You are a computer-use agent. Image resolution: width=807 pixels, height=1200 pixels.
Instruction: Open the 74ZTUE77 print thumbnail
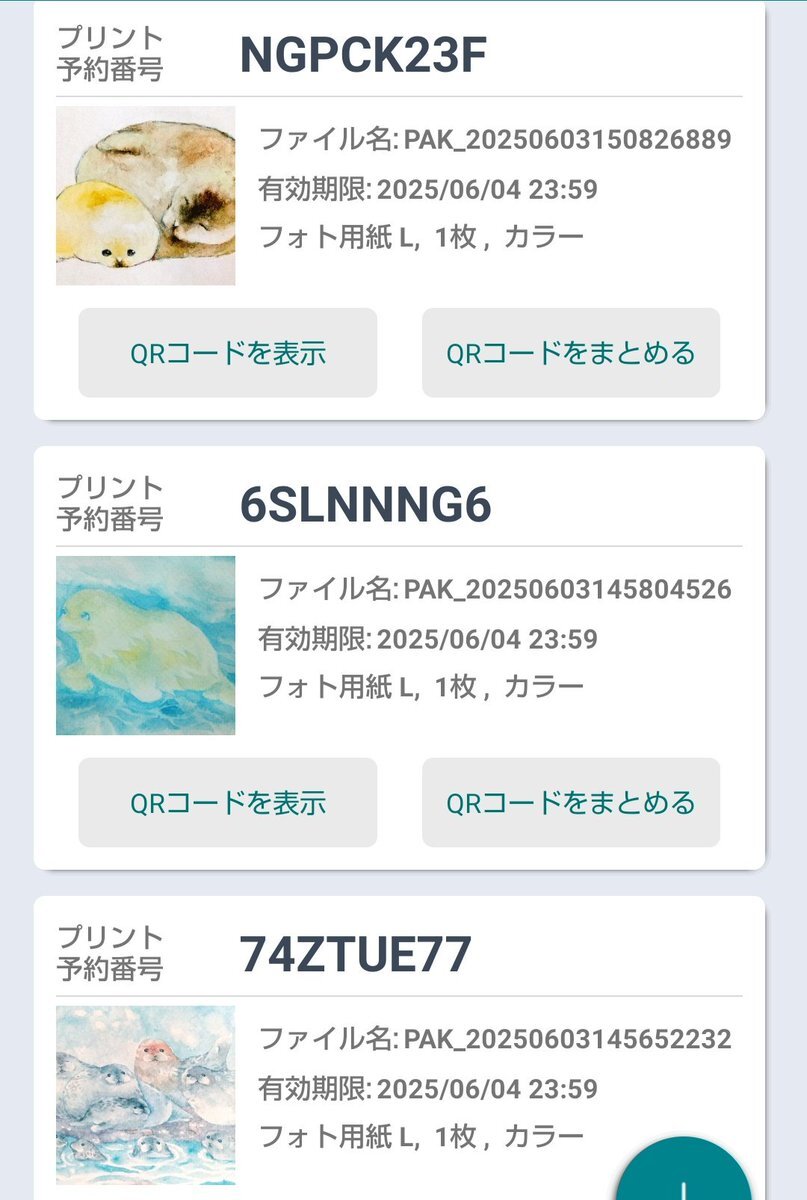pyautogui.click(x=146, y=1095)
